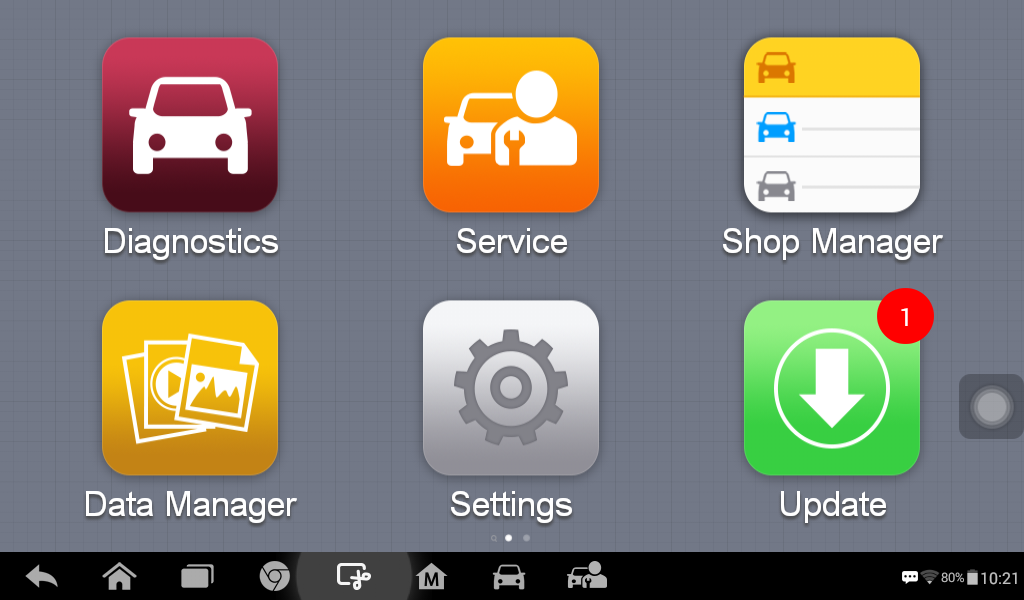Tap the home button in the navigation bar
Image resolution: width=1024 pixels, height=600 pixels.
pyautogui.click(x=119, y=576)
